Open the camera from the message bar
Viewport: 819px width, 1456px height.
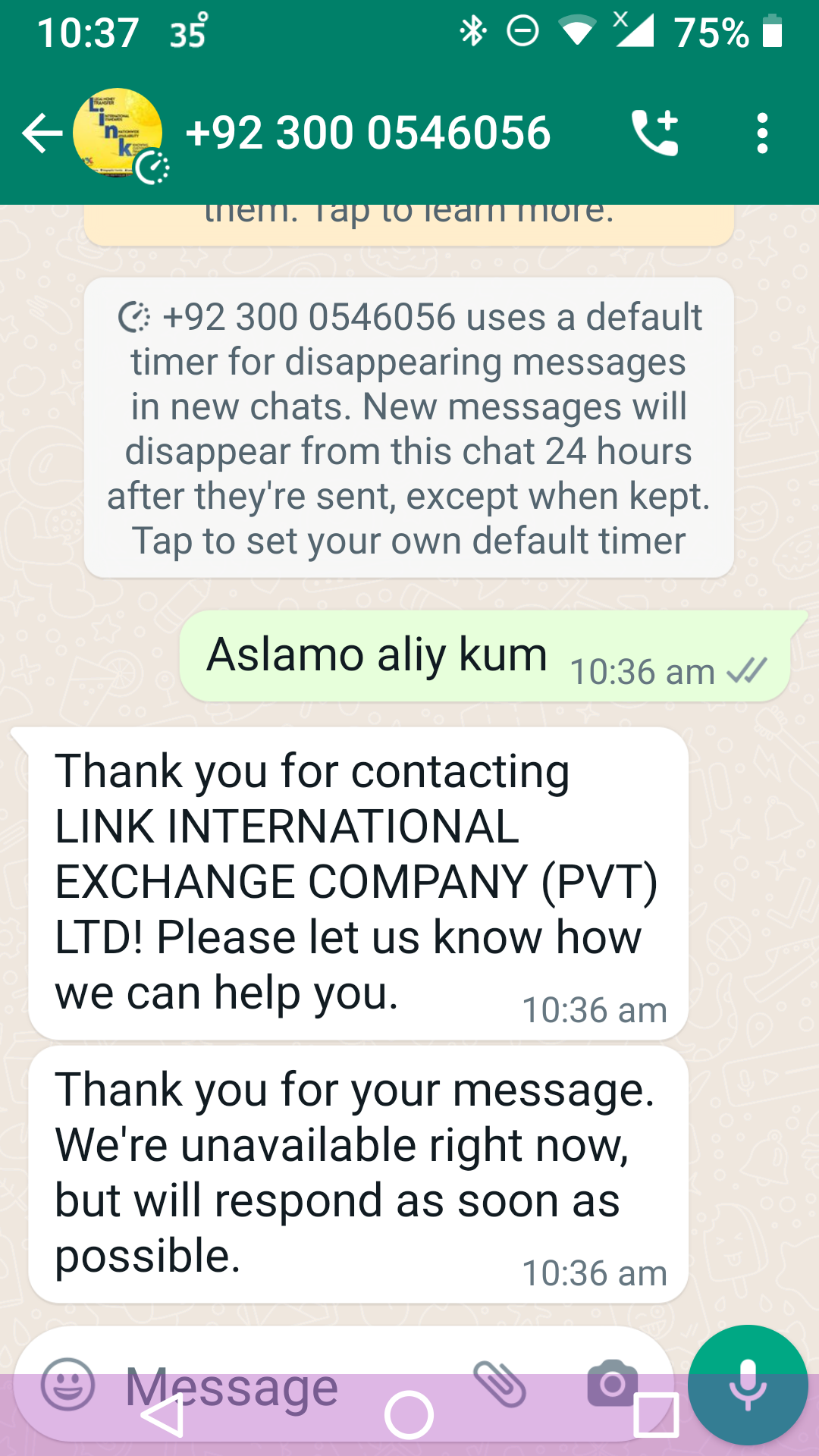(x=611, y=1382)
